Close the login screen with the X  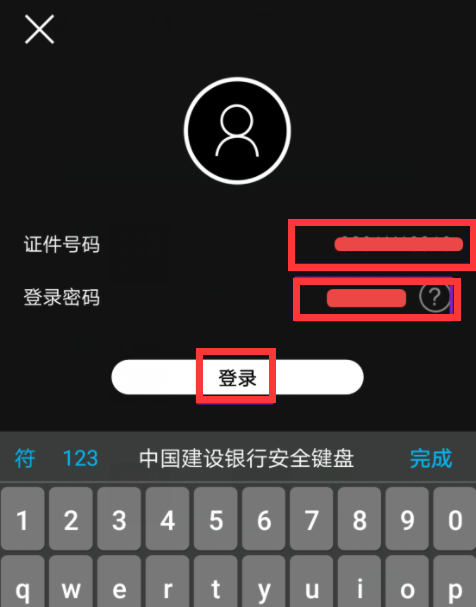point(39,29)
